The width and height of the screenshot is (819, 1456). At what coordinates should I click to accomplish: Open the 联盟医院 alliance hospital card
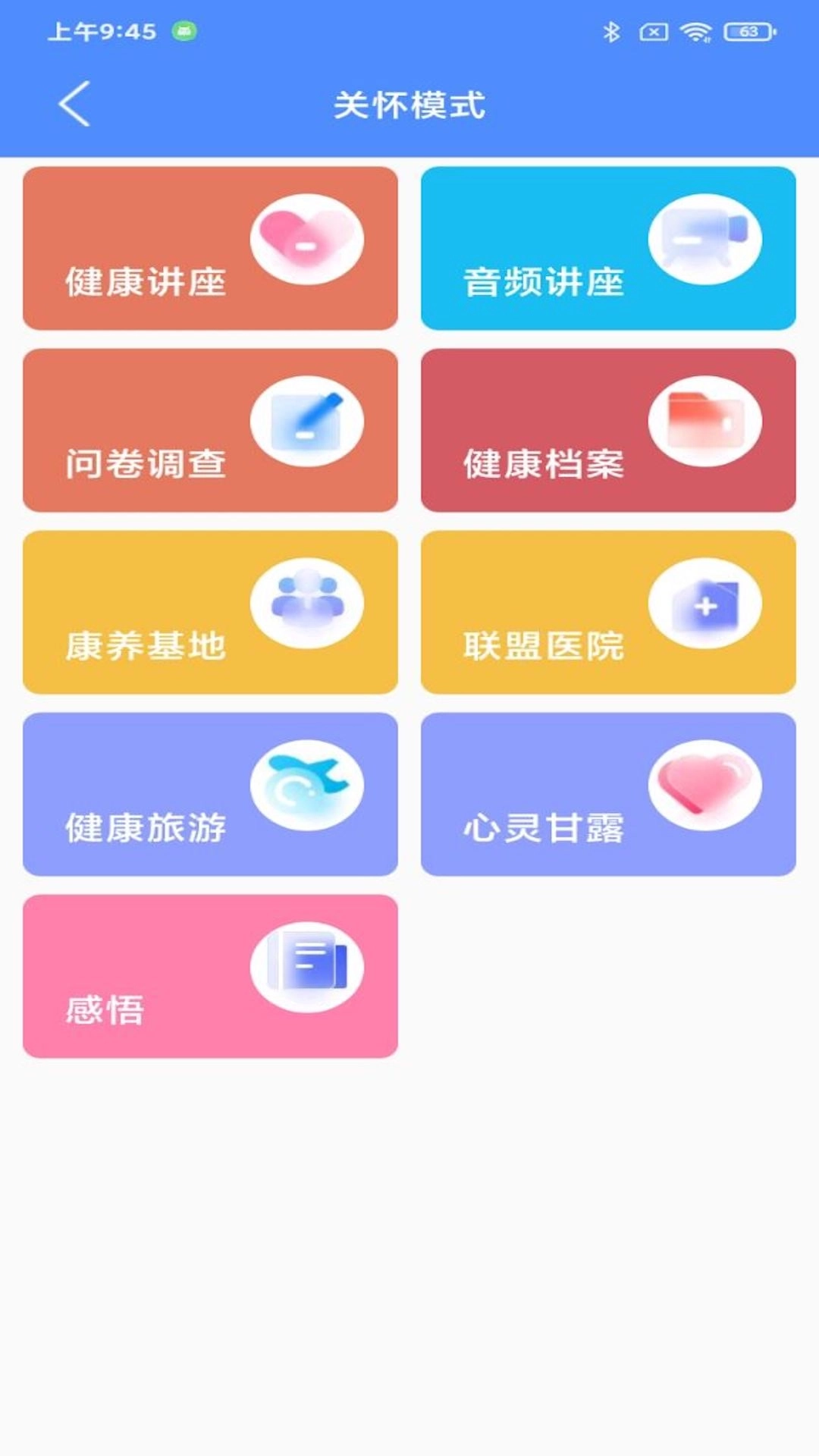[608, 613]
